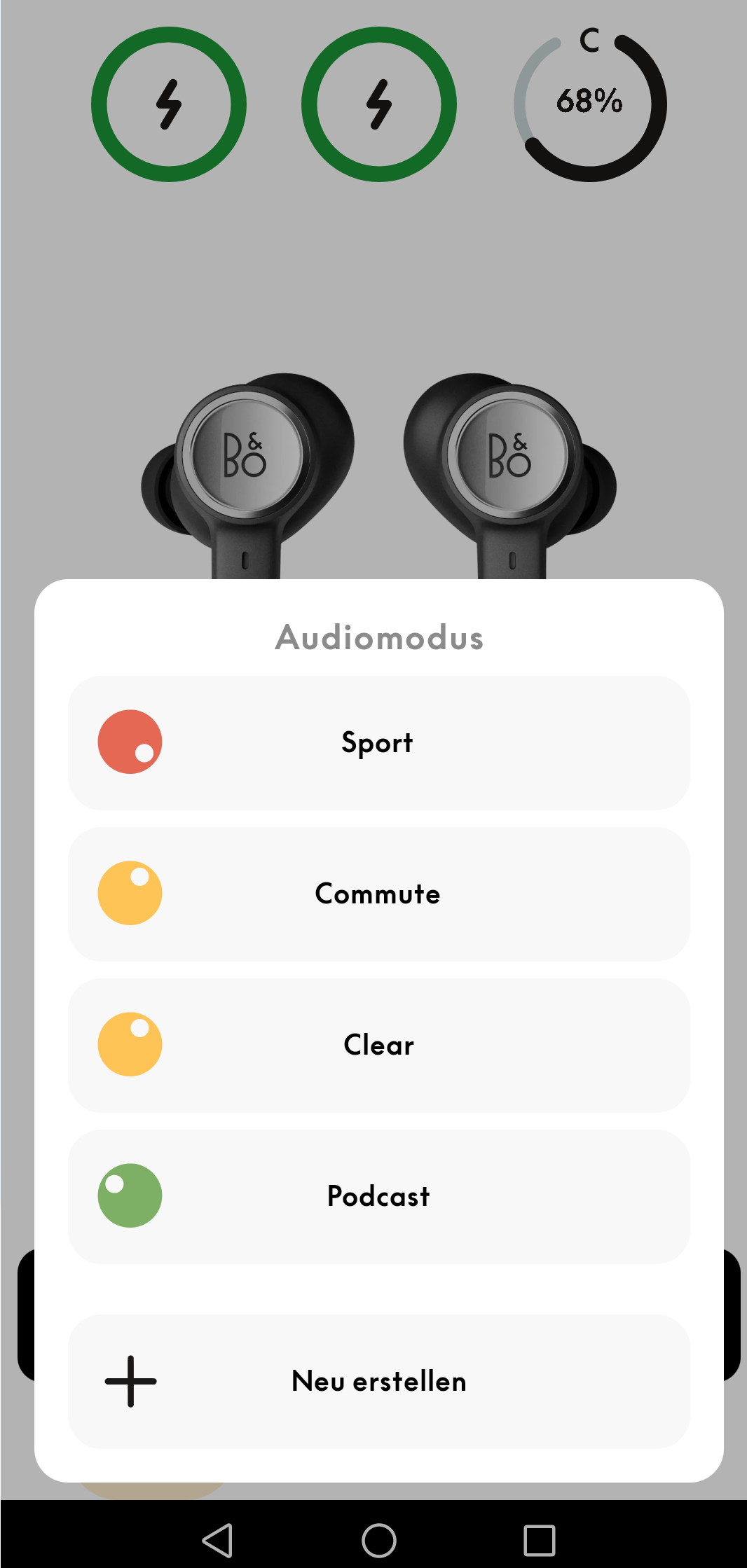Activate the Podcast audio mode
The width and height of the screenshot is (747, 1568).
(378, 1196)
